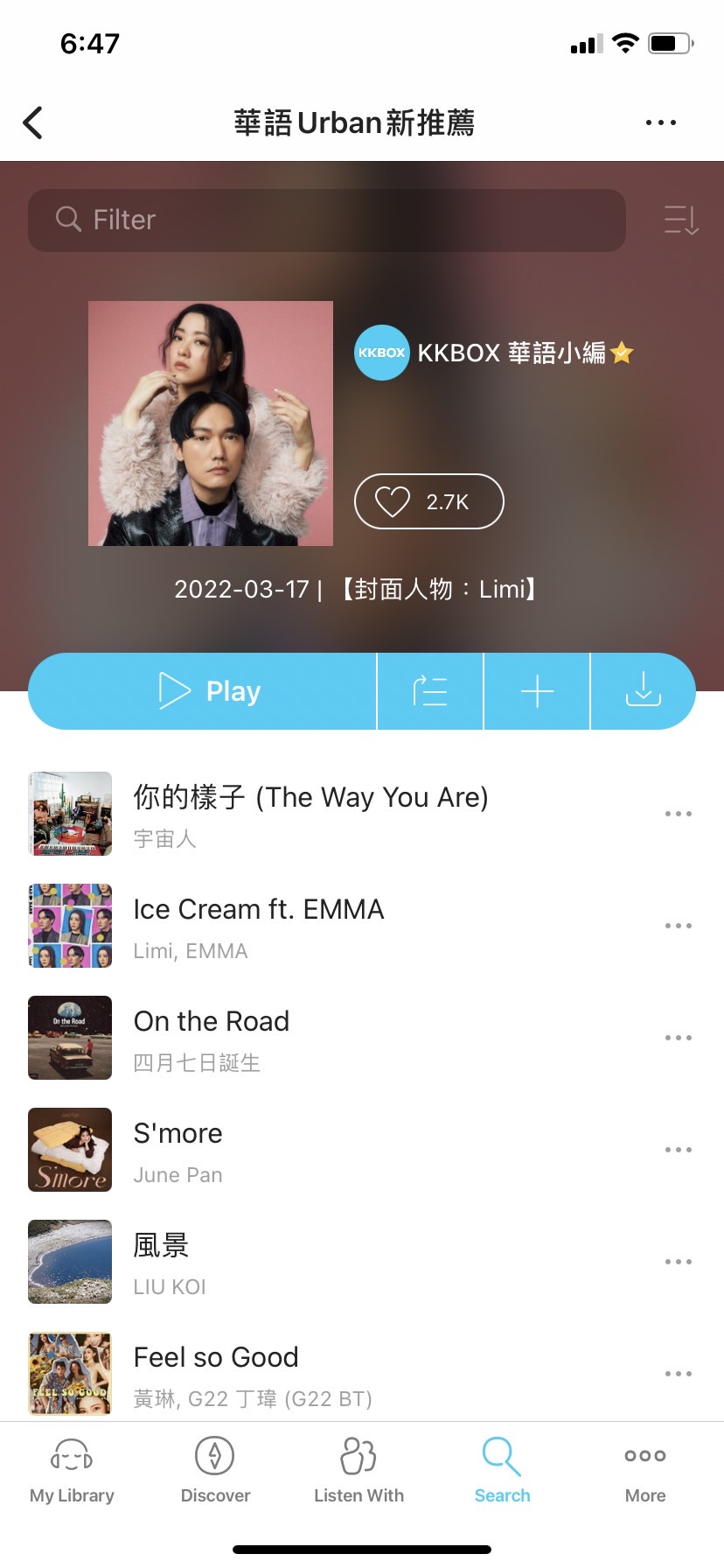Add the playlist to the play queue
724x1568 pixels.
[430, 691]
